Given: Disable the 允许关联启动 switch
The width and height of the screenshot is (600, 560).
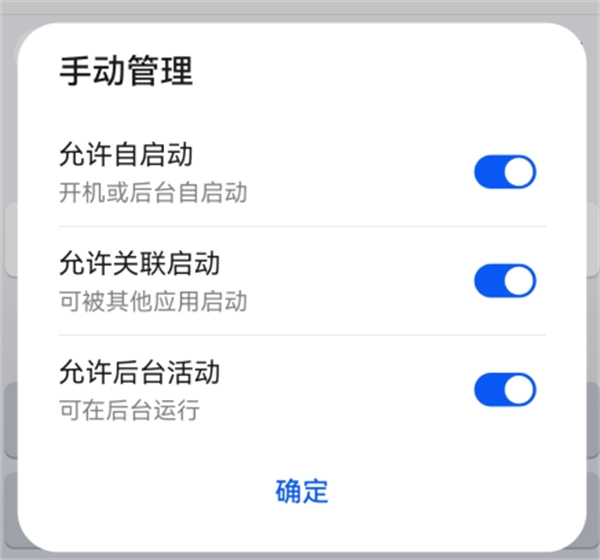Looking at the screenshot, I should coord(504,281).
